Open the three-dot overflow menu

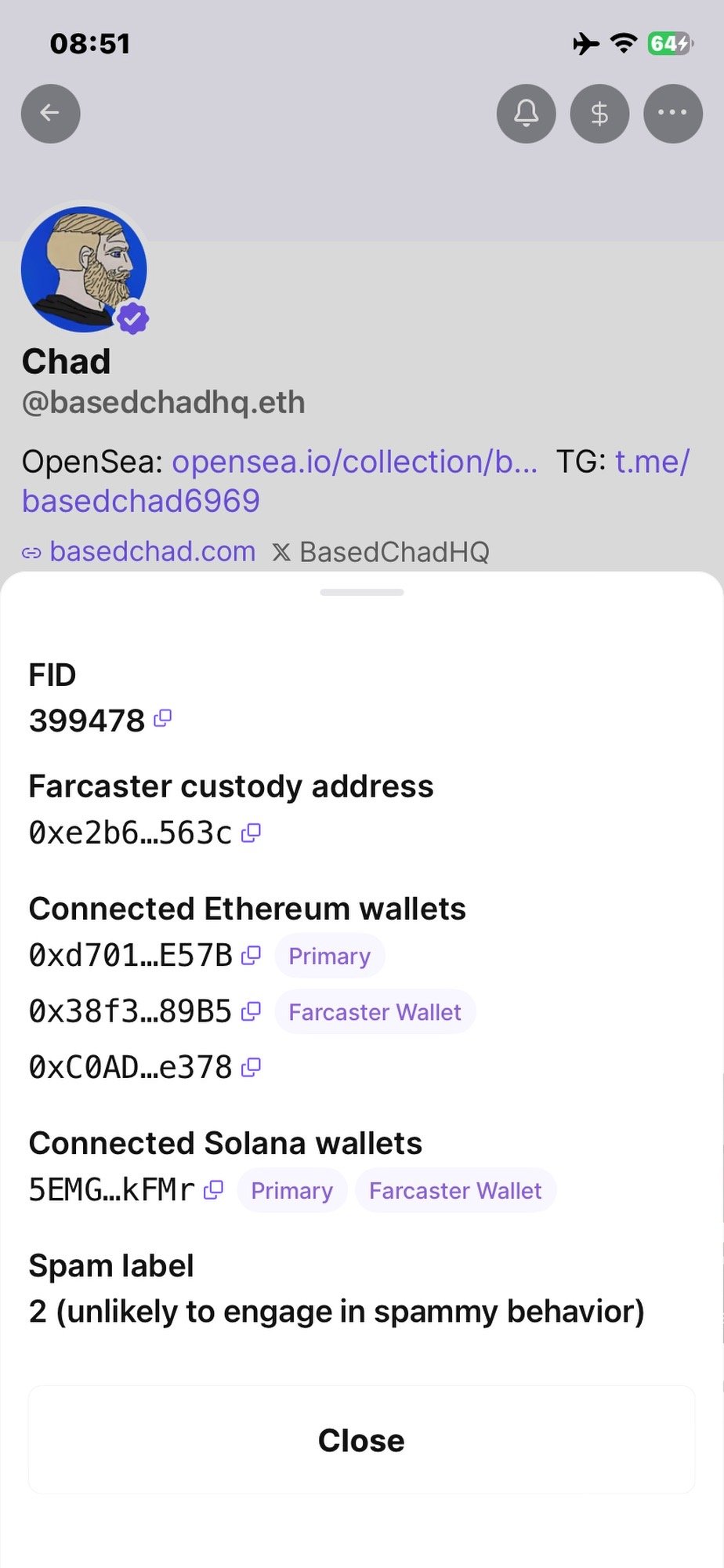coord(672,114)
